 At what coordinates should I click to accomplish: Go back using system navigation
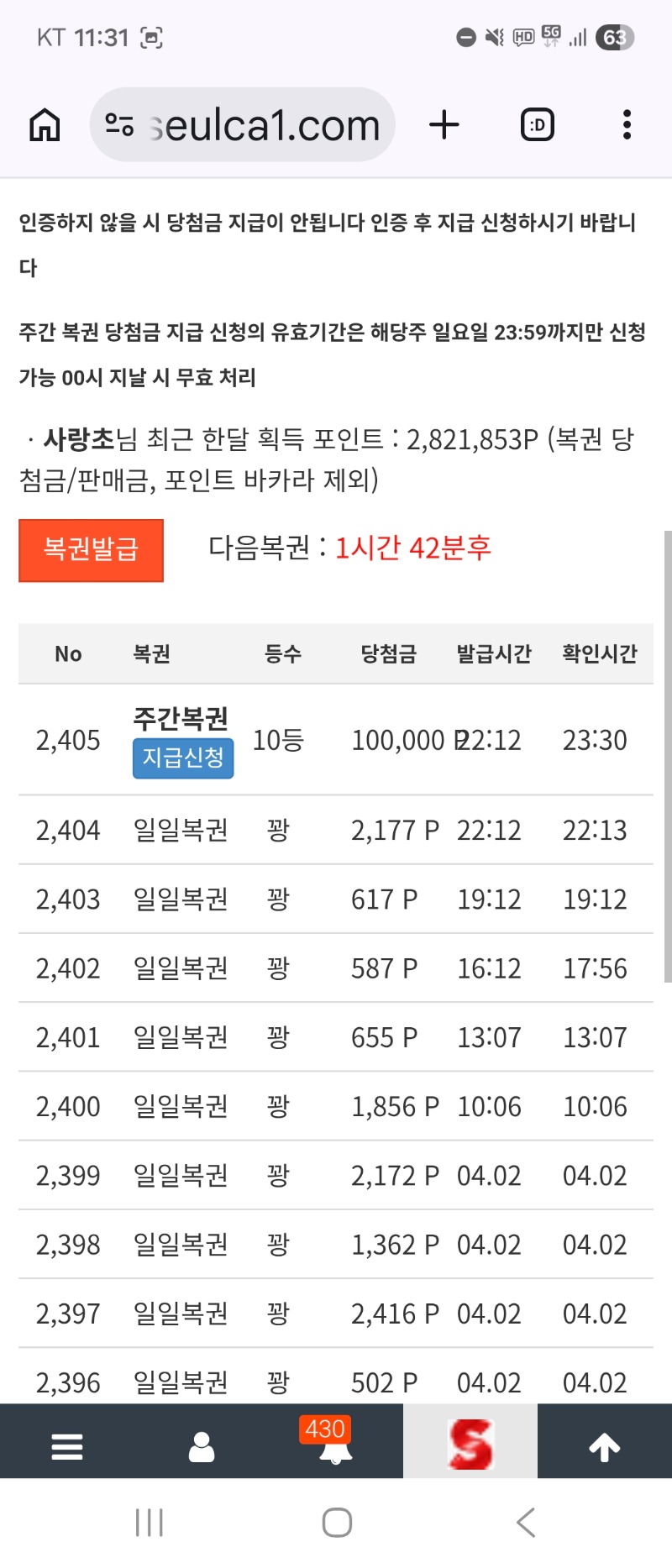click(526, 1522)
